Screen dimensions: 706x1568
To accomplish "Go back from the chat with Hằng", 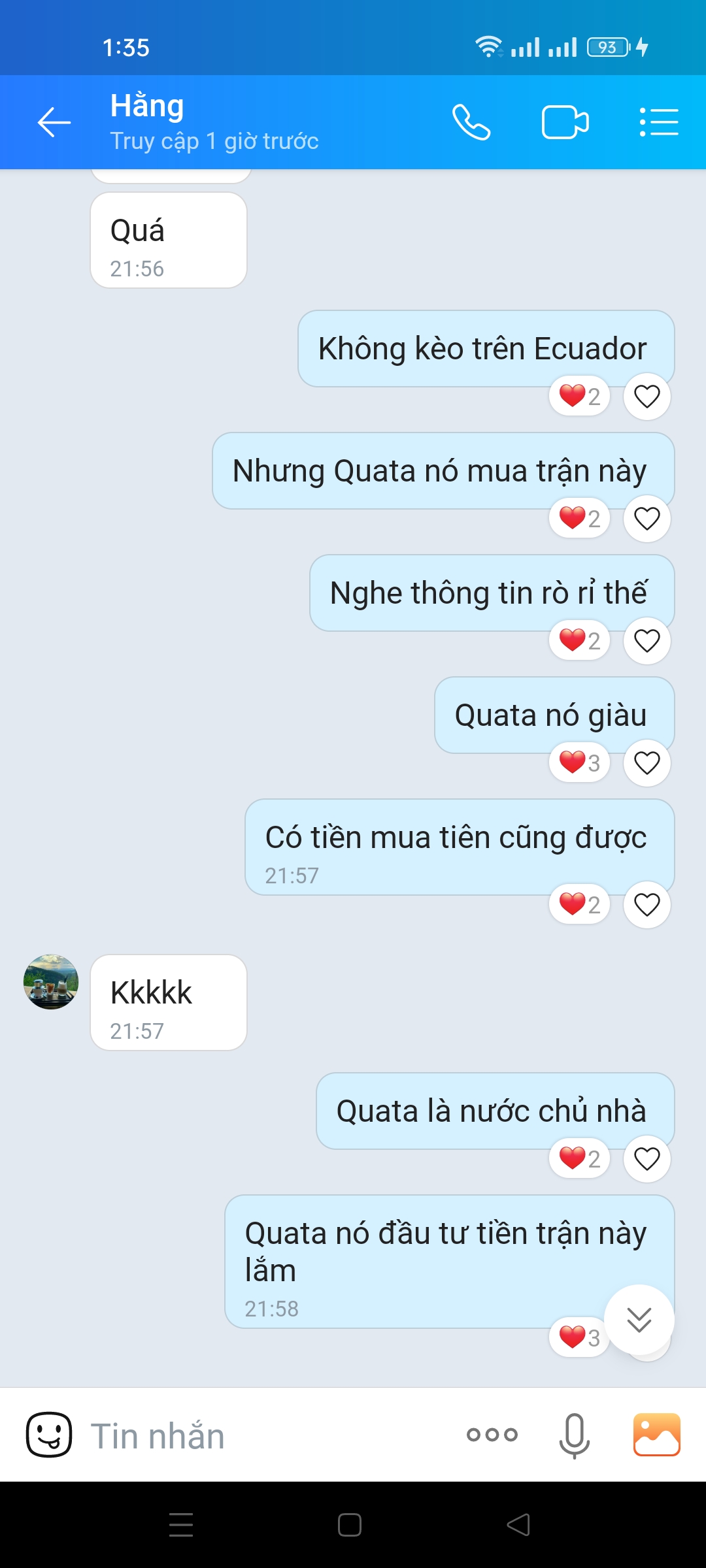I will pos(54,122).
